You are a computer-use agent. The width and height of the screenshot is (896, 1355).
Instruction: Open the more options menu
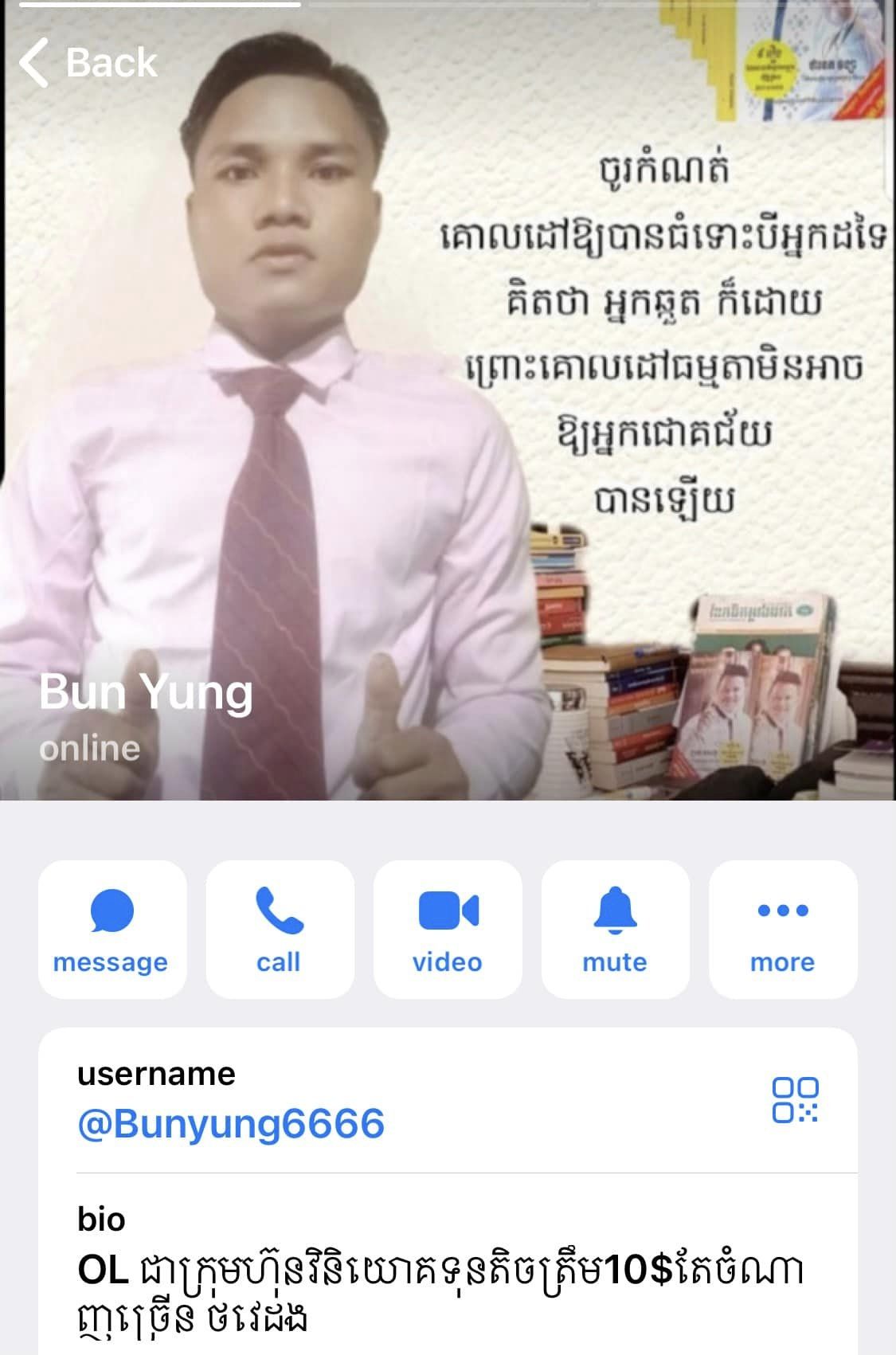(783, 929)
